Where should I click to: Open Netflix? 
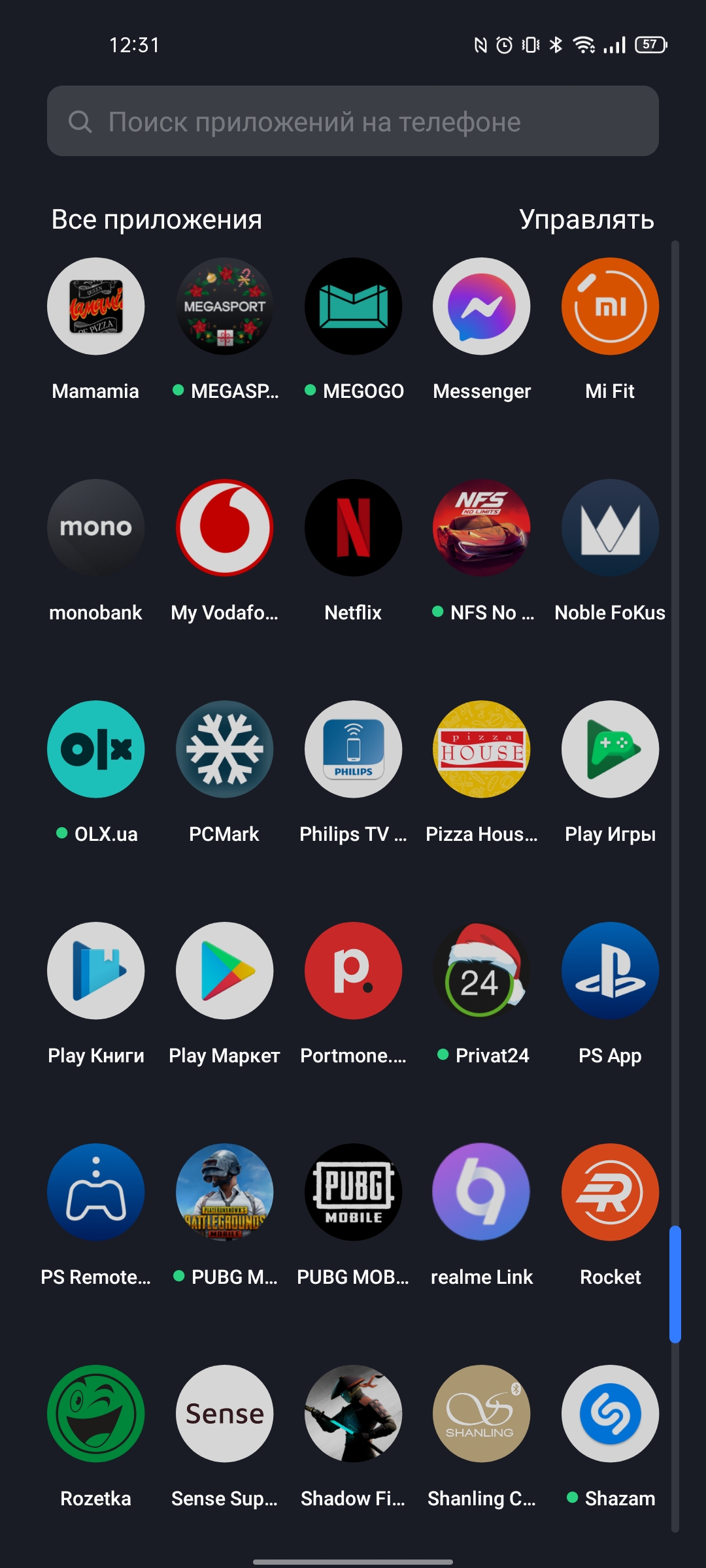tap(353, 529)
